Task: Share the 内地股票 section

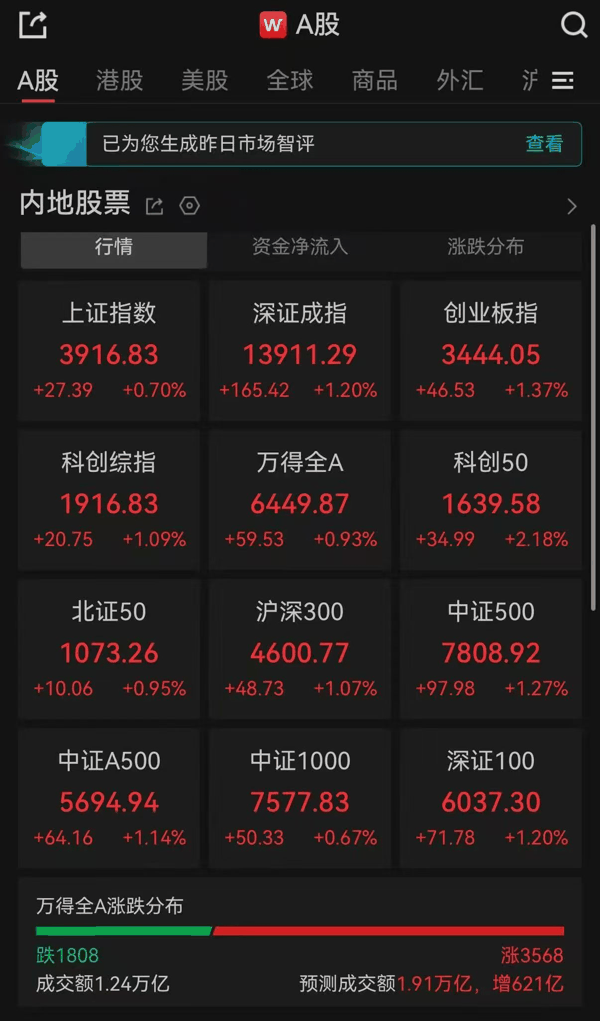Action: click(154, 206)
